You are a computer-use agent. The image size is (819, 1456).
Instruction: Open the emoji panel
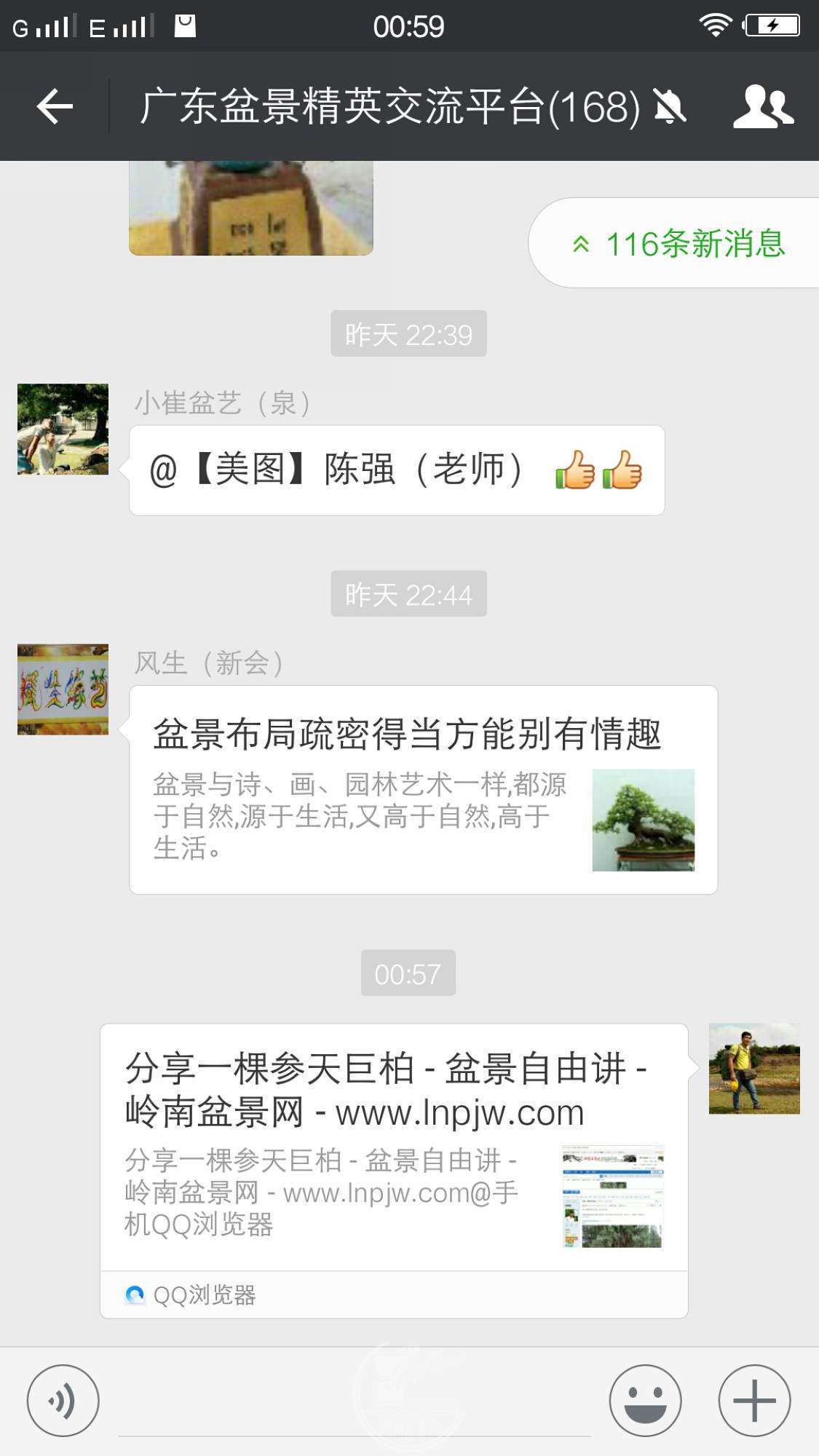point(645,1400)
